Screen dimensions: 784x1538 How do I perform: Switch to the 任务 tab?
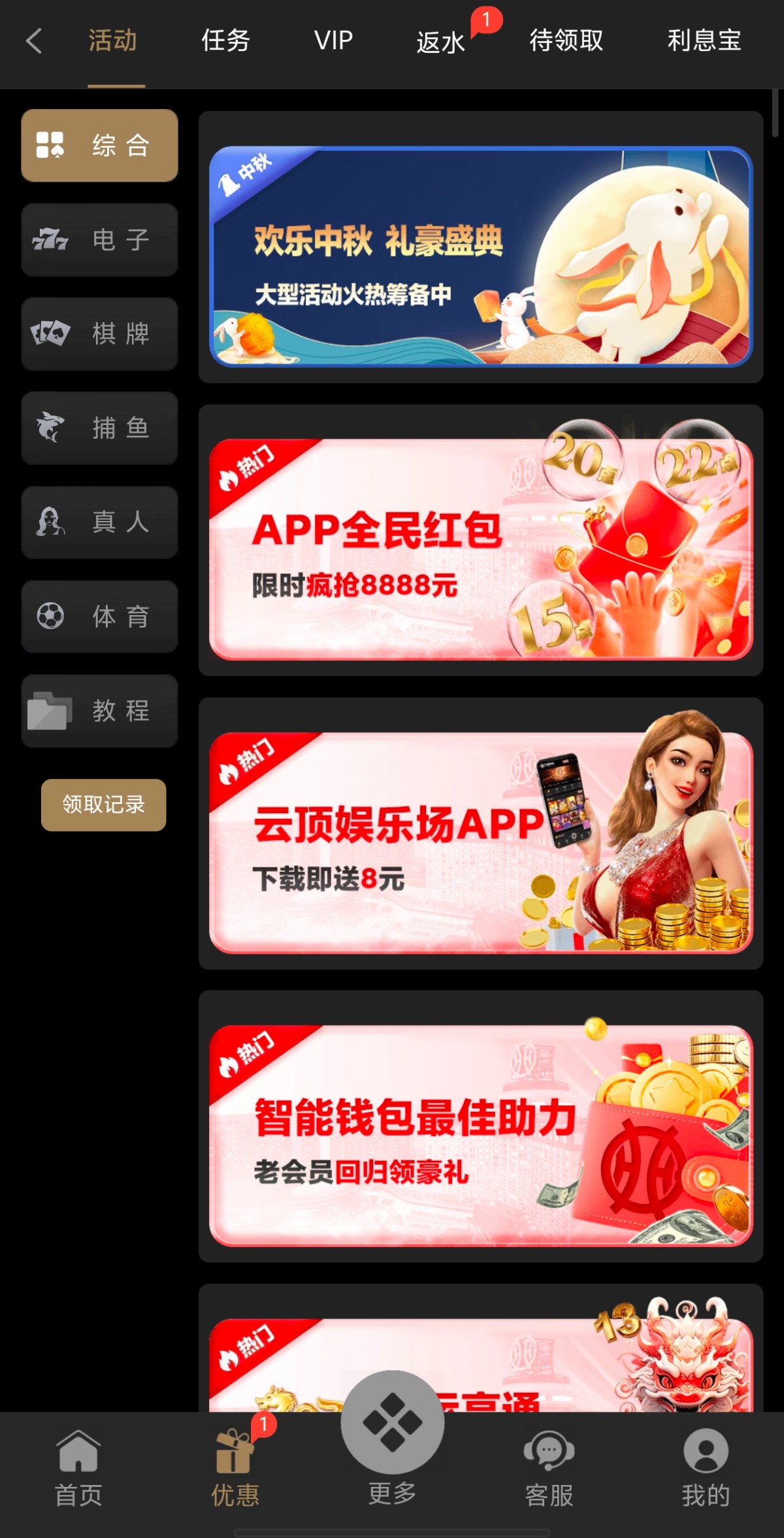point(225,41)
